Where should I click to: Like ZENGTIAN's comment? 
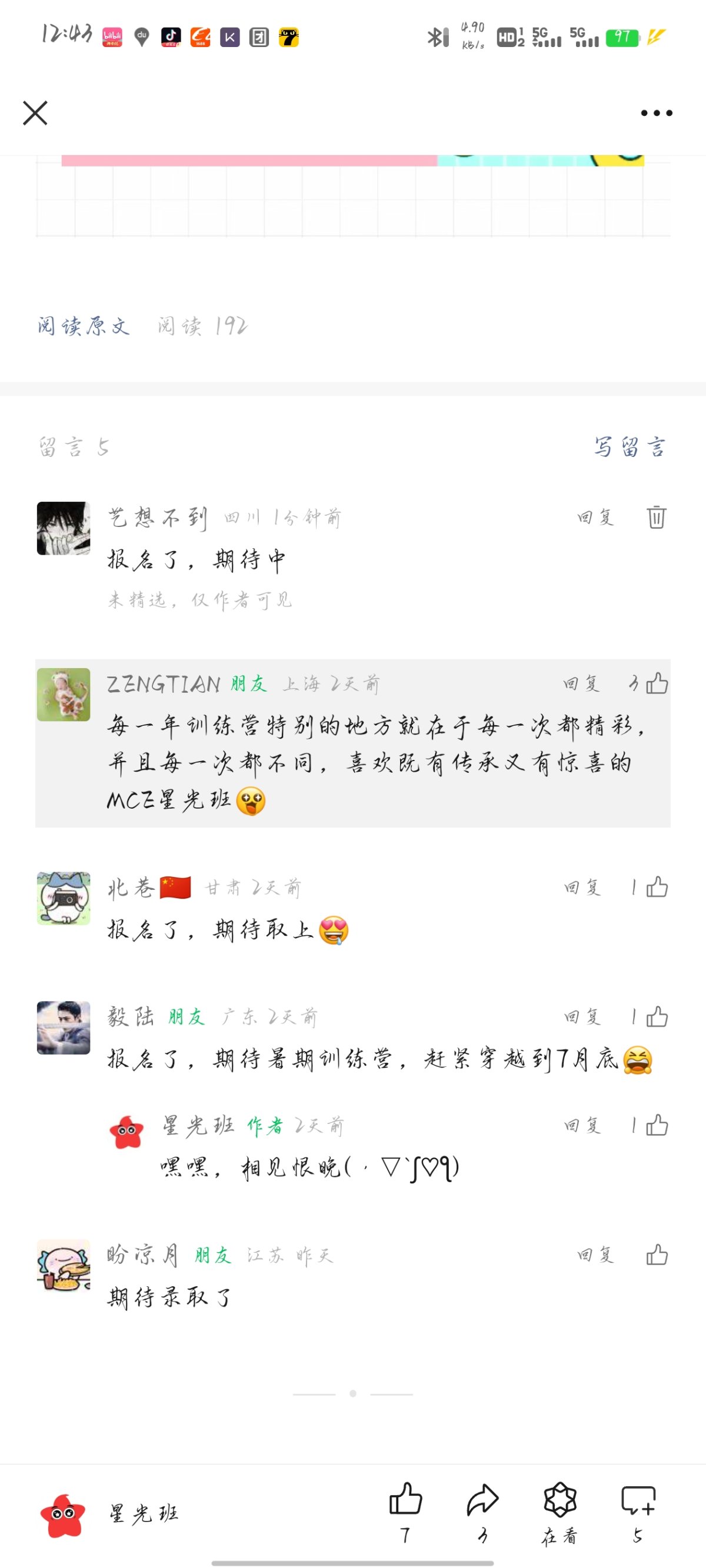pyautogui.click(x=656, y=683)
